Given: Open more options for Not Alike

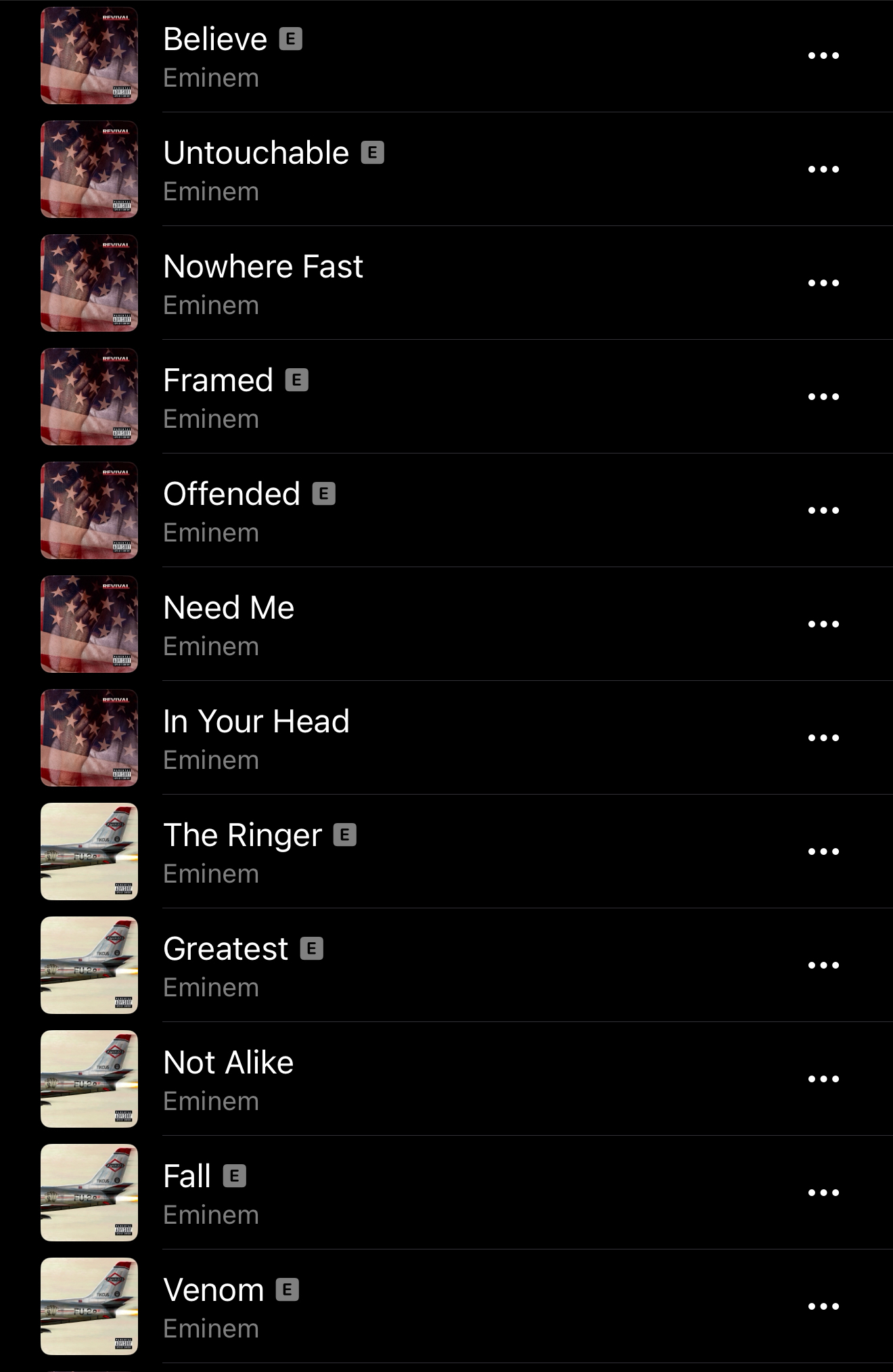Looking at the screenshot, I should [823, 1079].
